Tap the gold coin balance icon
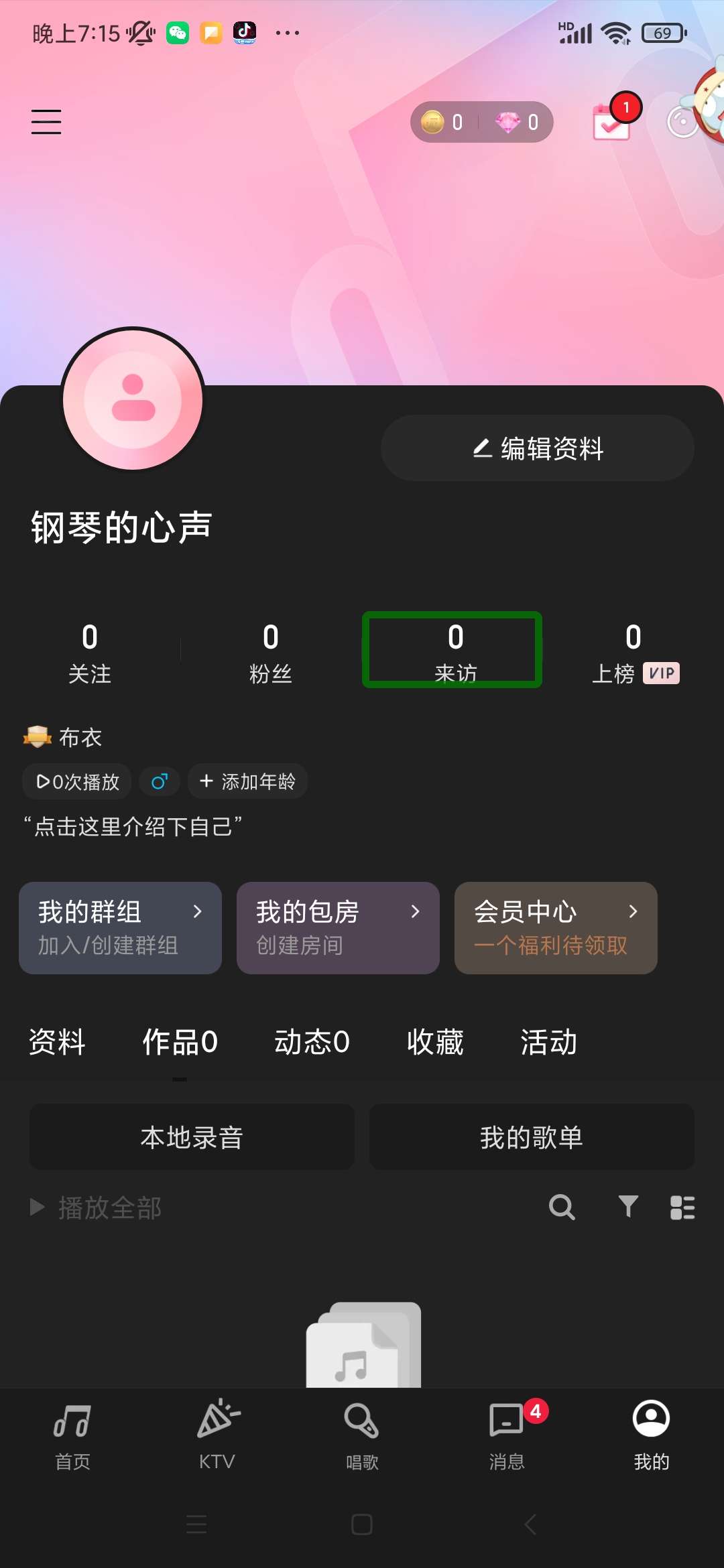This screenshot has width=724, height=1568. tap(433, 121)
